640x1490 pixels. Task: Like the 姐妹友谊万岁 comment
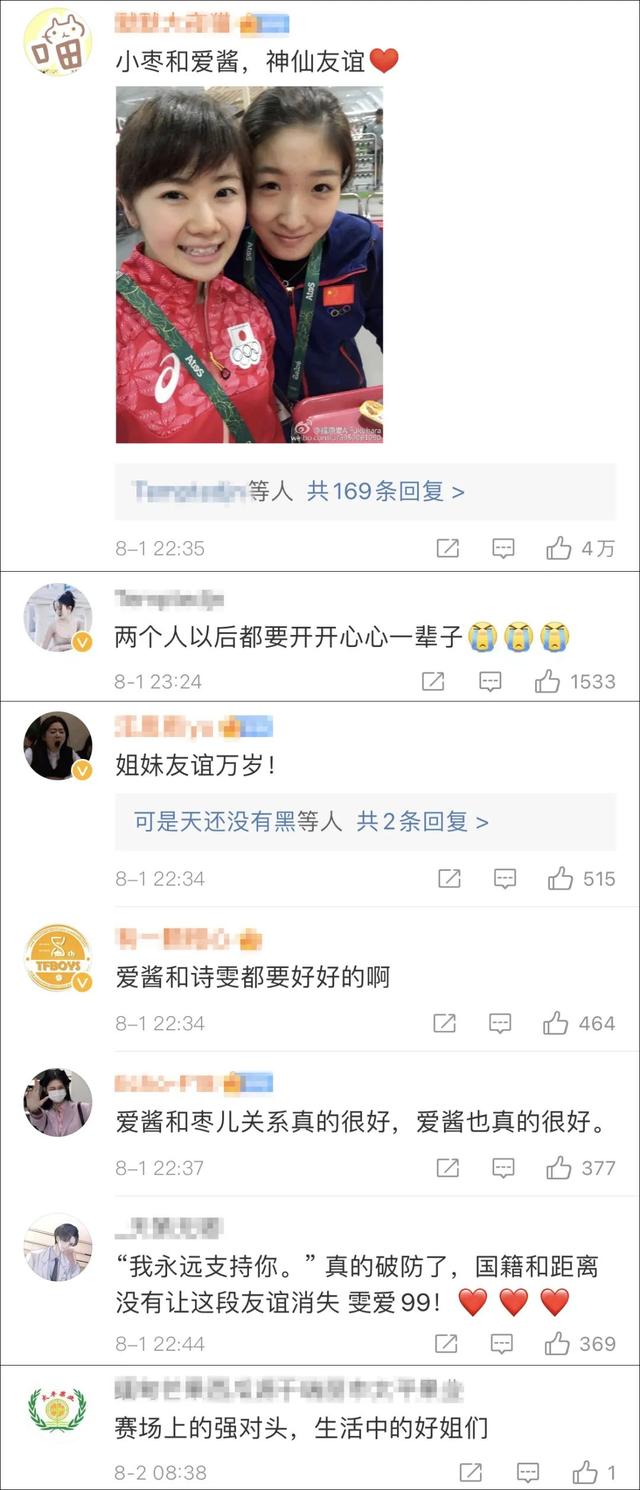click(x=560, y=878)
